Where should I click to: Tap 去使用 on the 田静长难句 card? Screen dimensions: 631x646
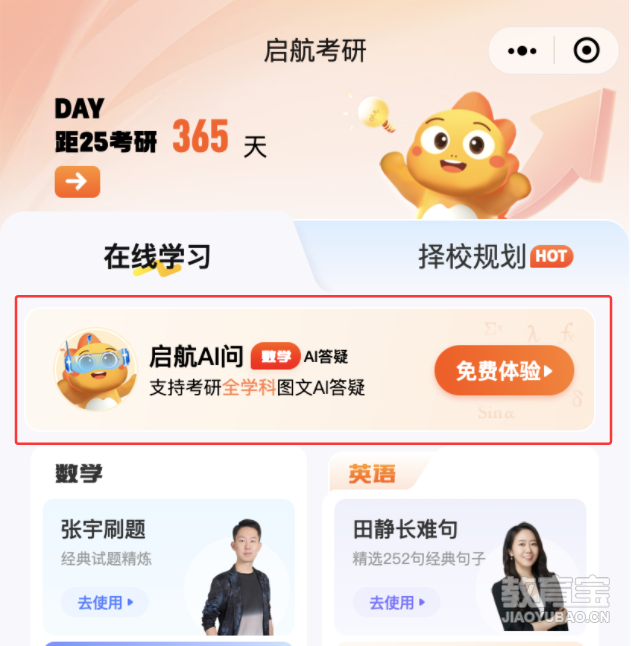click(397, 602)
